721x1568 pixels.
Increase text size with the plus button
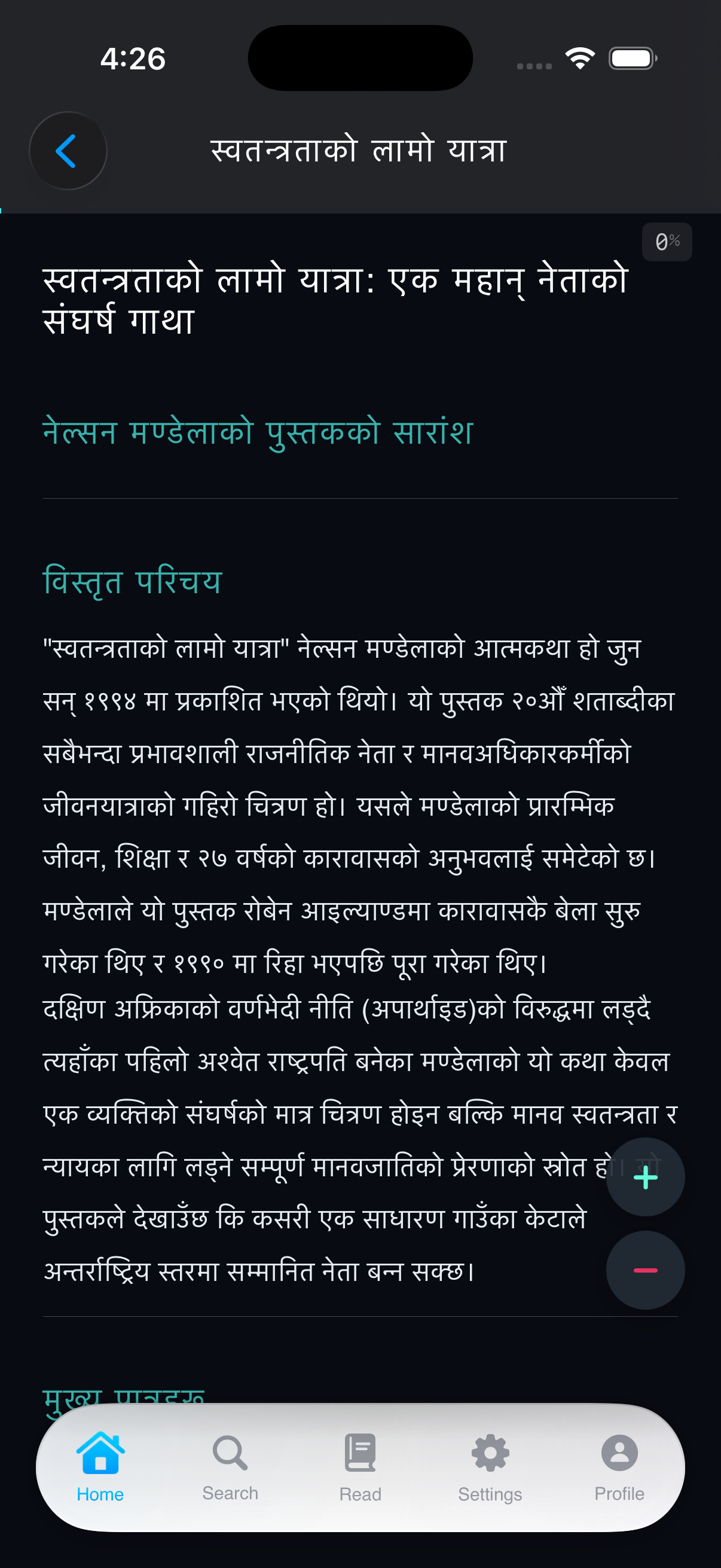tap(645, 1177)
